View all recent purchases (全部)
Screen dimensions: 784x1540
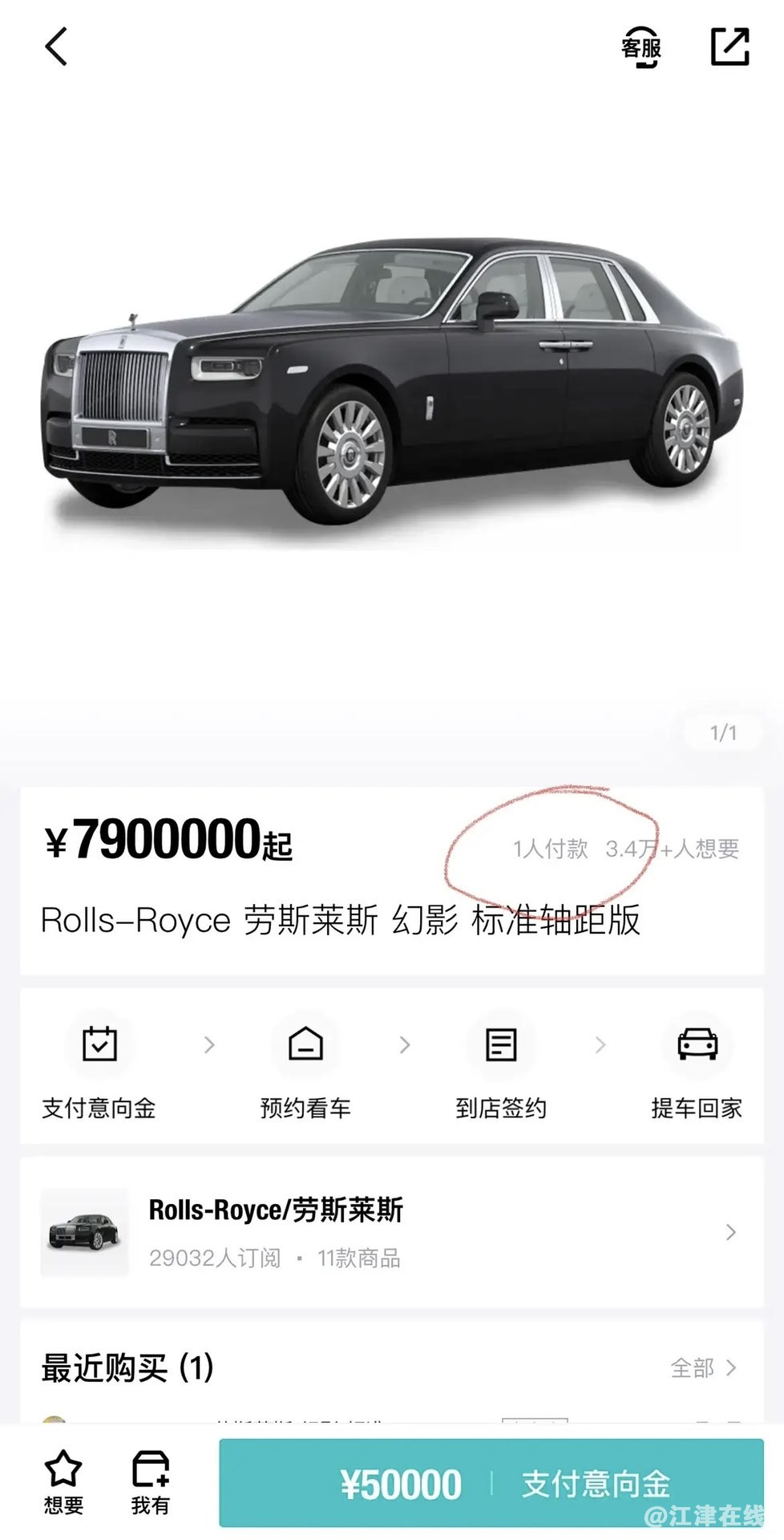point(702,1368)
